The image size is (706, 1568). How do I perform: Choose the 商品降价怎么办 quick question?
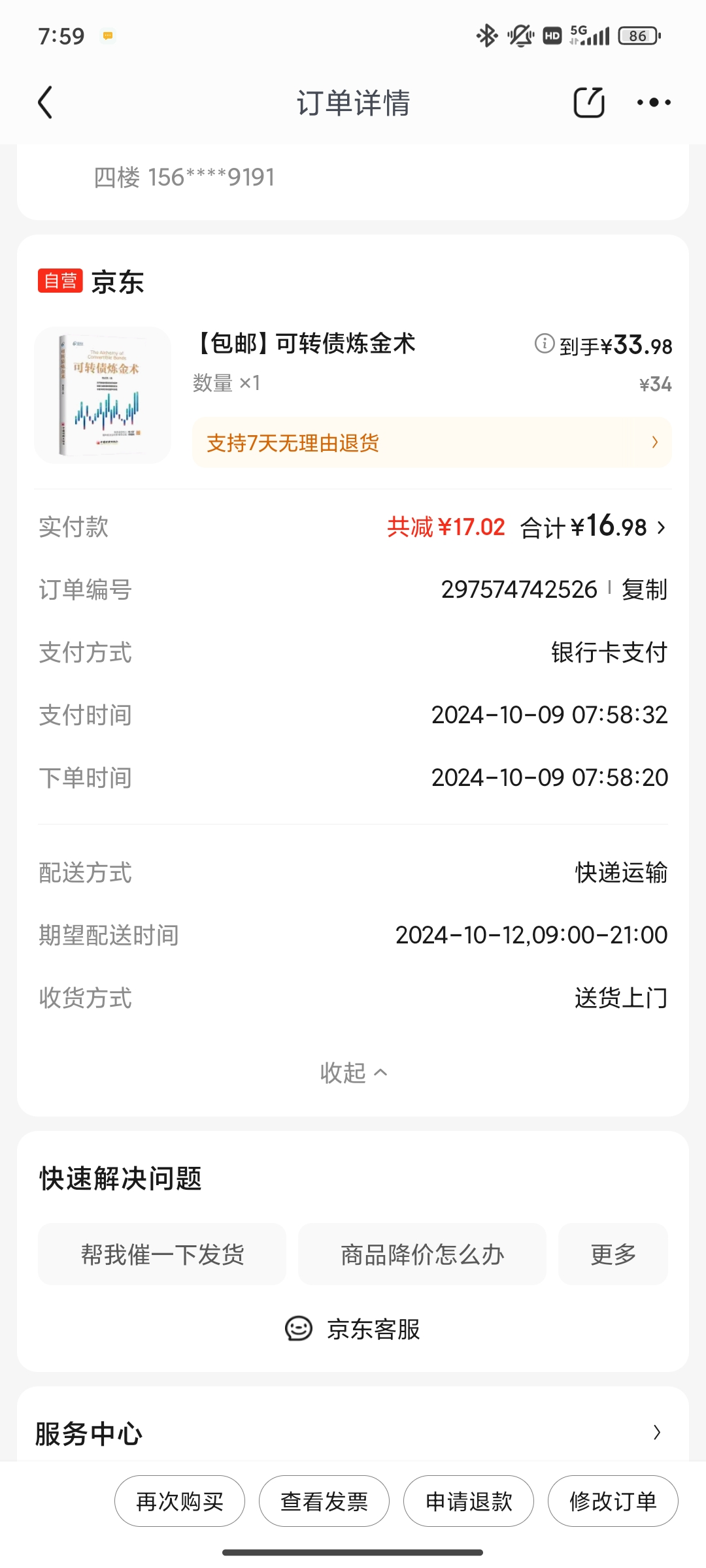click(422, 1254)
